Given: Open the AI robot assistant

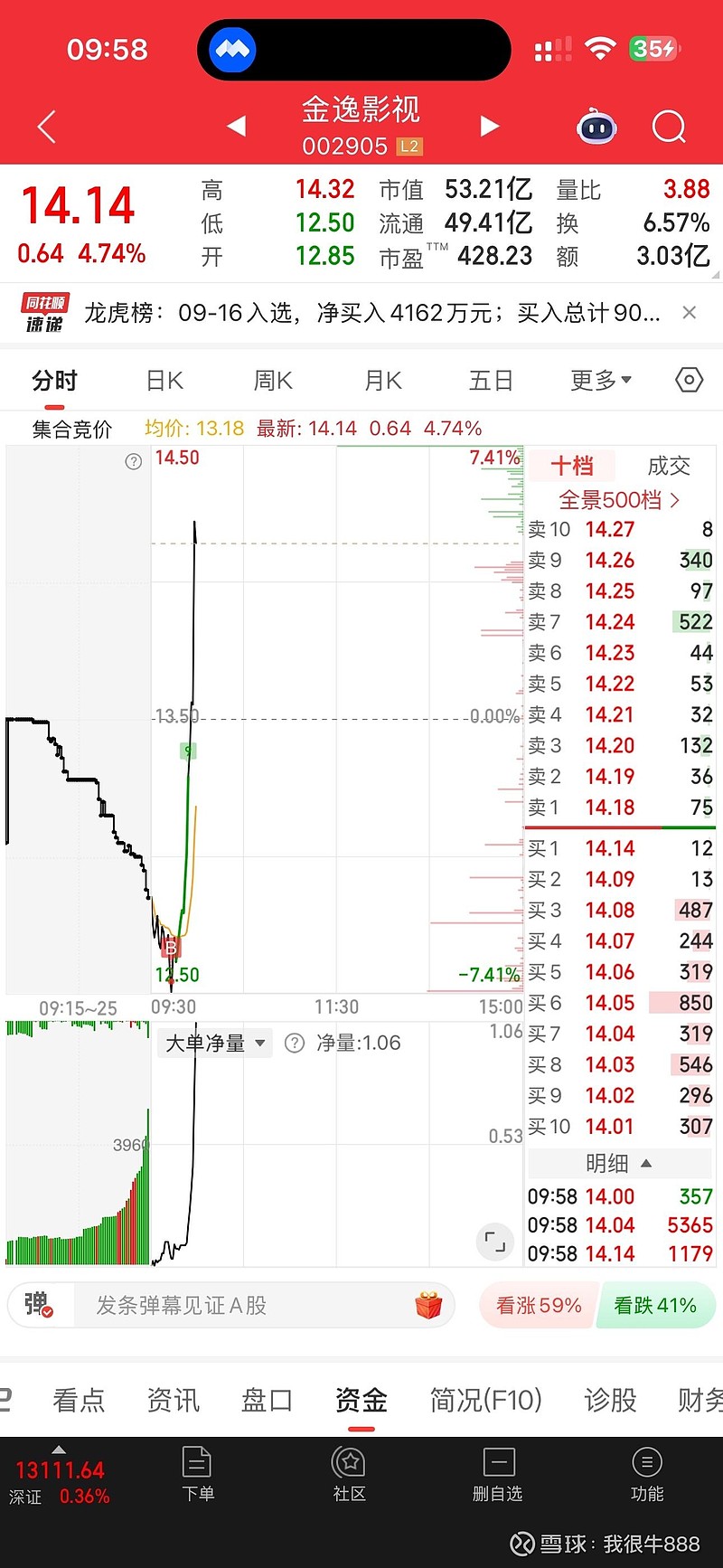Looking at the screenshot, I should (x=596, y=128).
